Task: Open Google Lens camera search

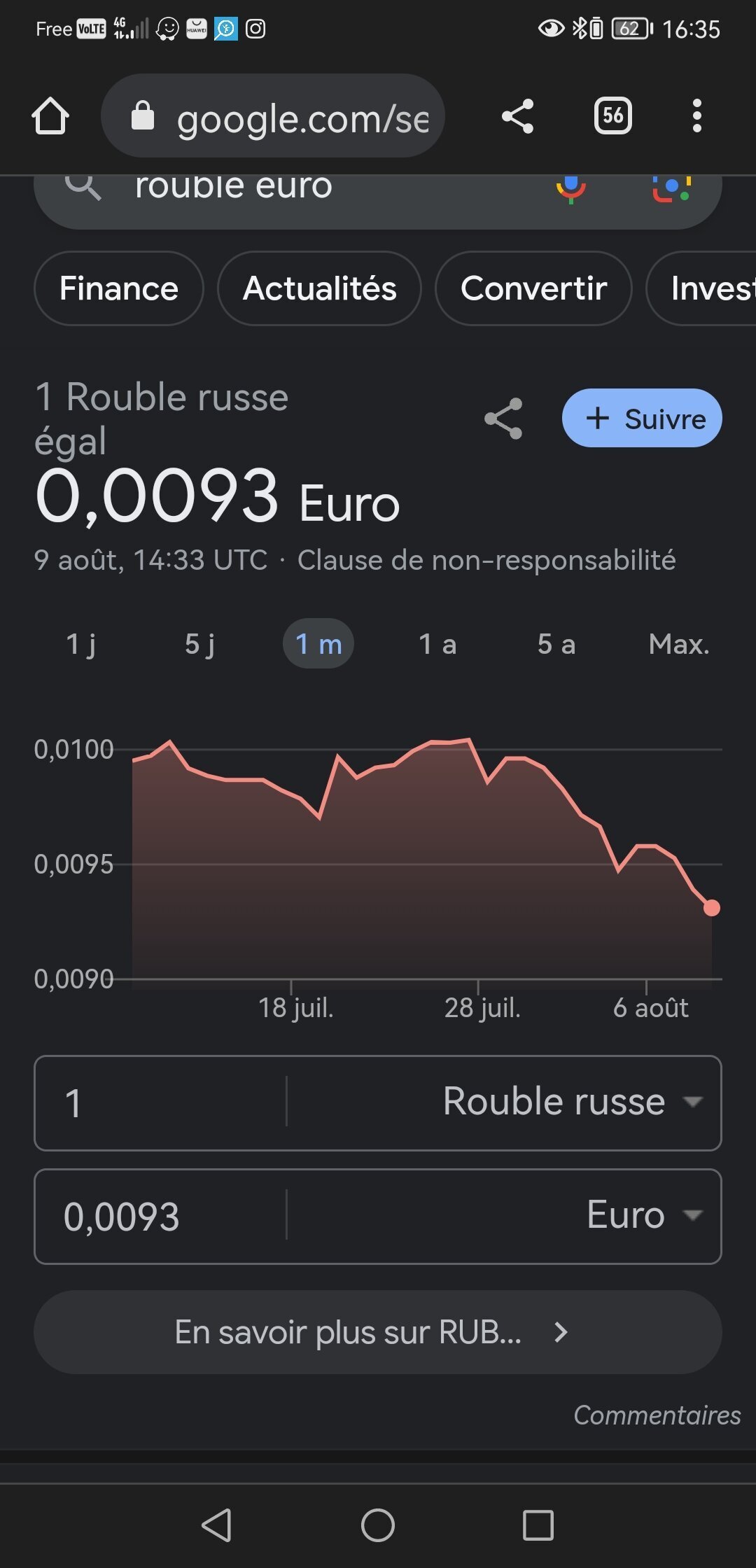Action: [x=671, y=188]
